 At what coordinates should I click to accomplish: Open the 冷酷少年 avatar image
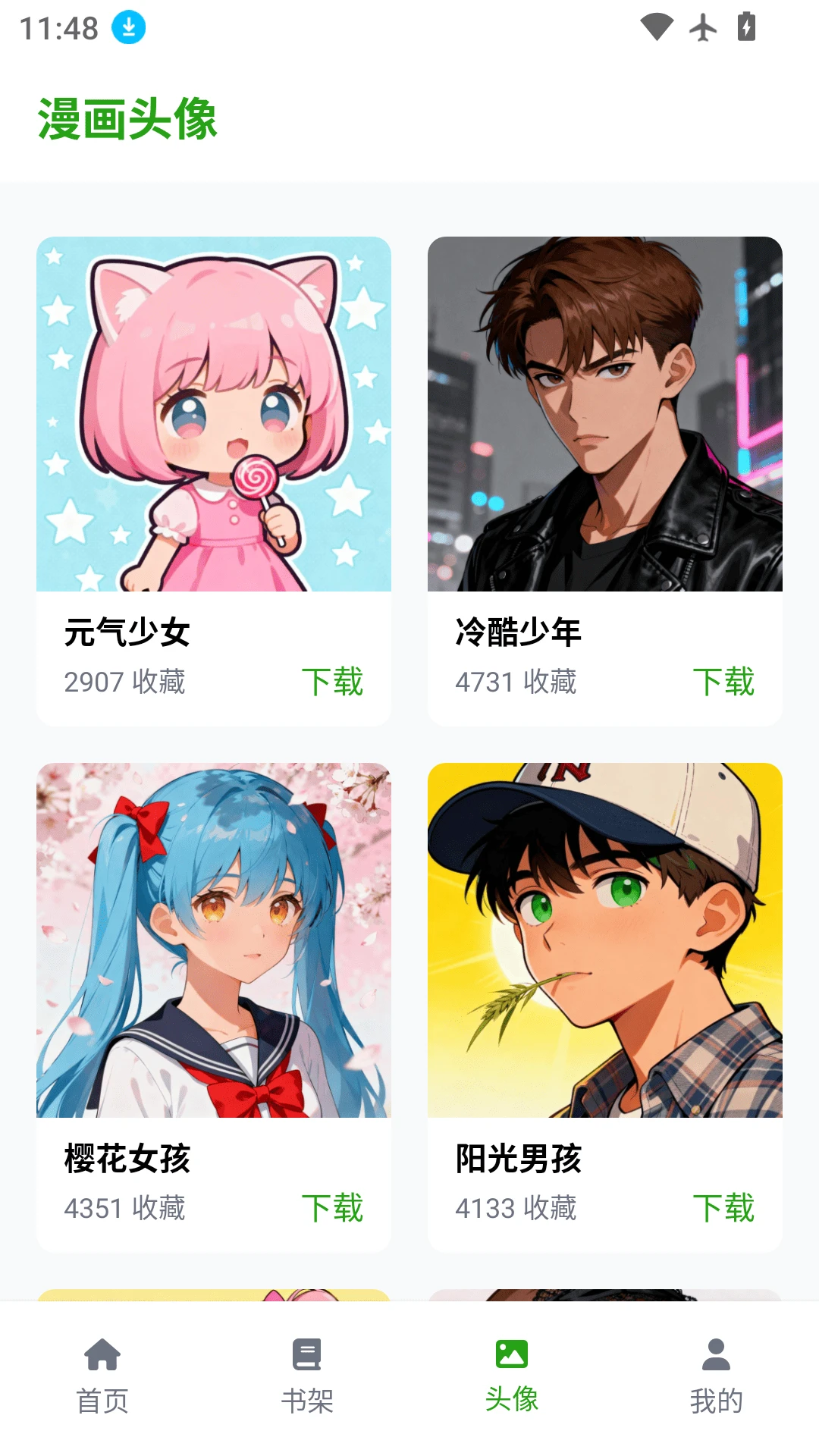[x=604, y=414]
